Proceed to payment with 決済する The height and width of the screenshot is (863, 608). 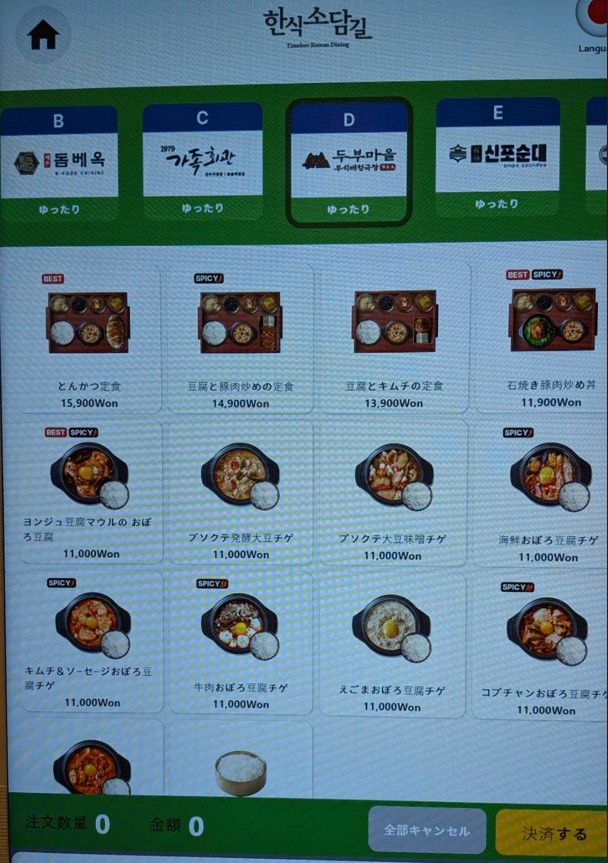coord(553,832)
